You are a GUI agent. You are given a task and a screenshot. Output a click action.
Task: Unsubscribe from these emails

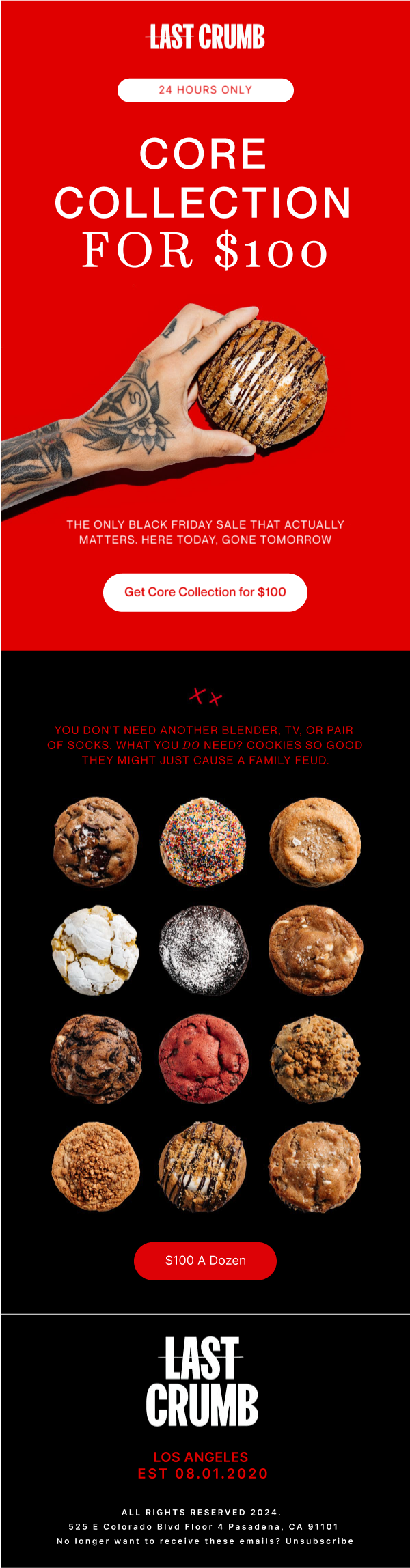point(319,1541)
